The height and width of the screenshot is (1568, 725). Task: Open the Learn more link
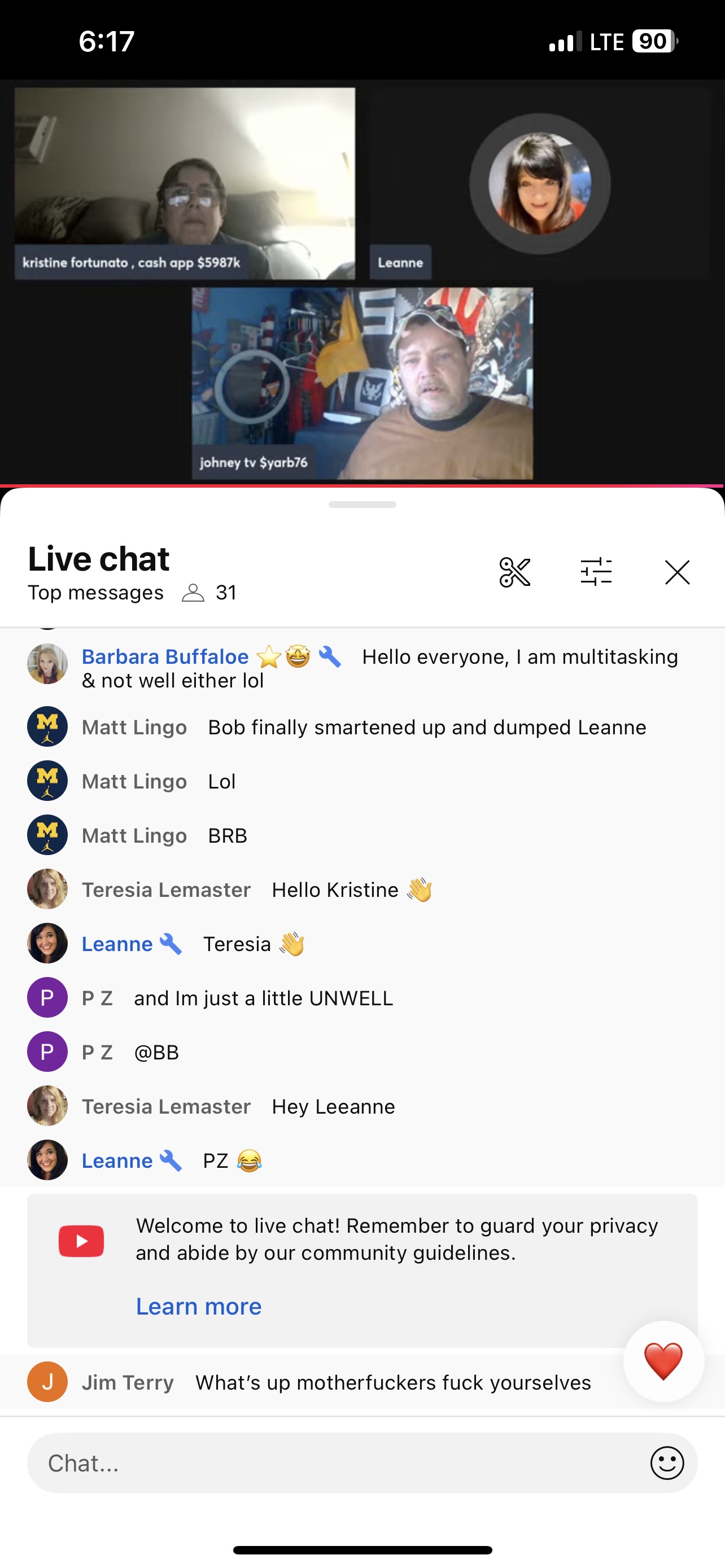(x=198, y=1306)
